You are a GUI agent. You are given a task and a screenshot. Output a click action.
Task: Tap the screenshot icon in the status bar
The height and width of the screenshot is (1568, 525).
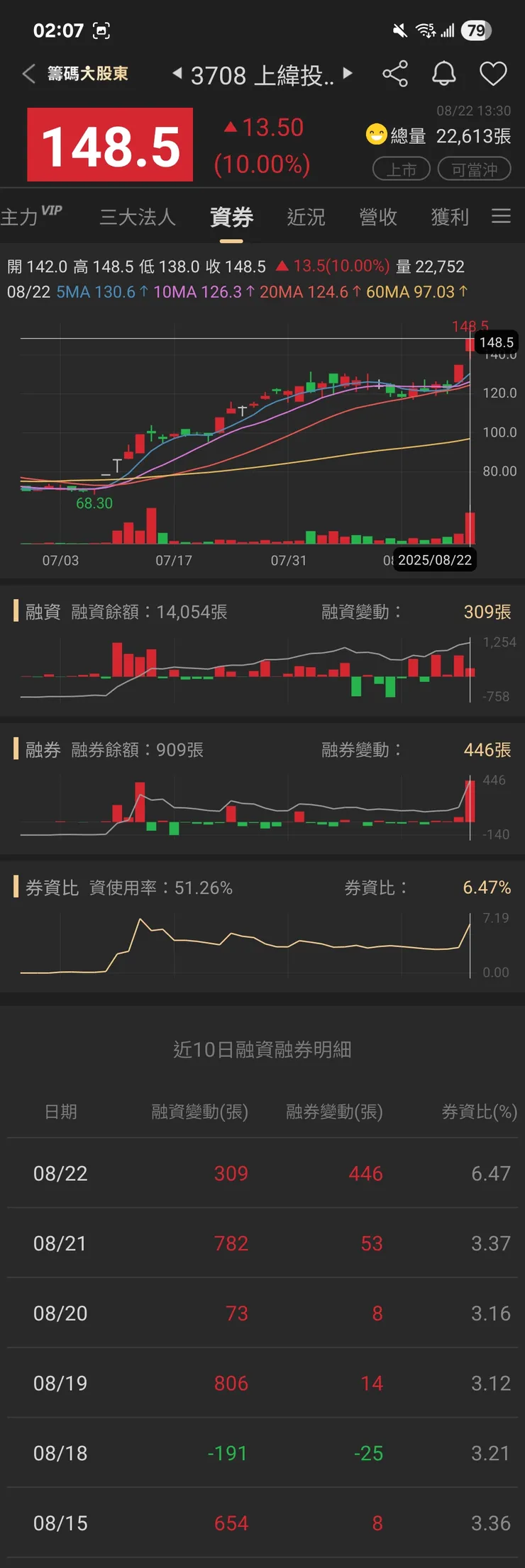pos(101,30)
